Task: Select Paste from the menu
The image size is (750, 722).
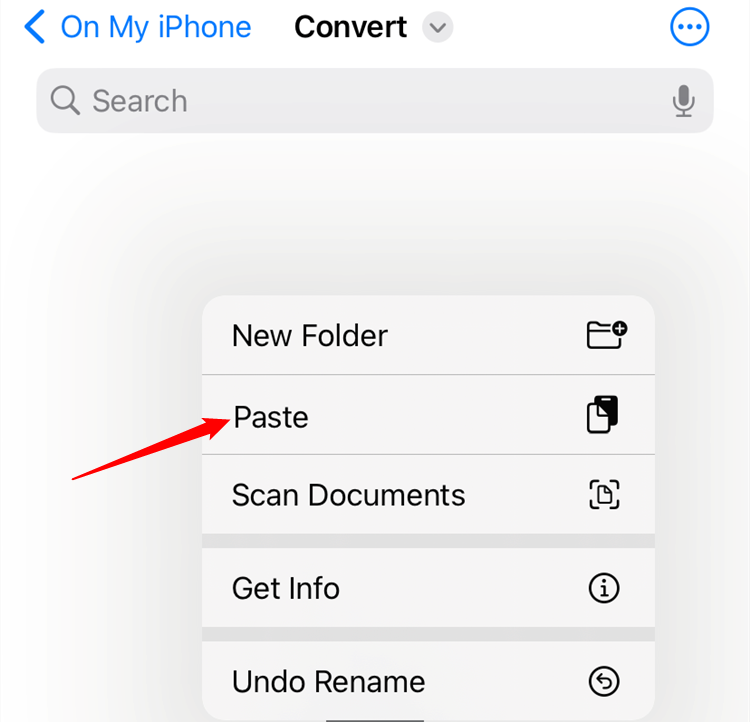Action: (x=428, y=416)
